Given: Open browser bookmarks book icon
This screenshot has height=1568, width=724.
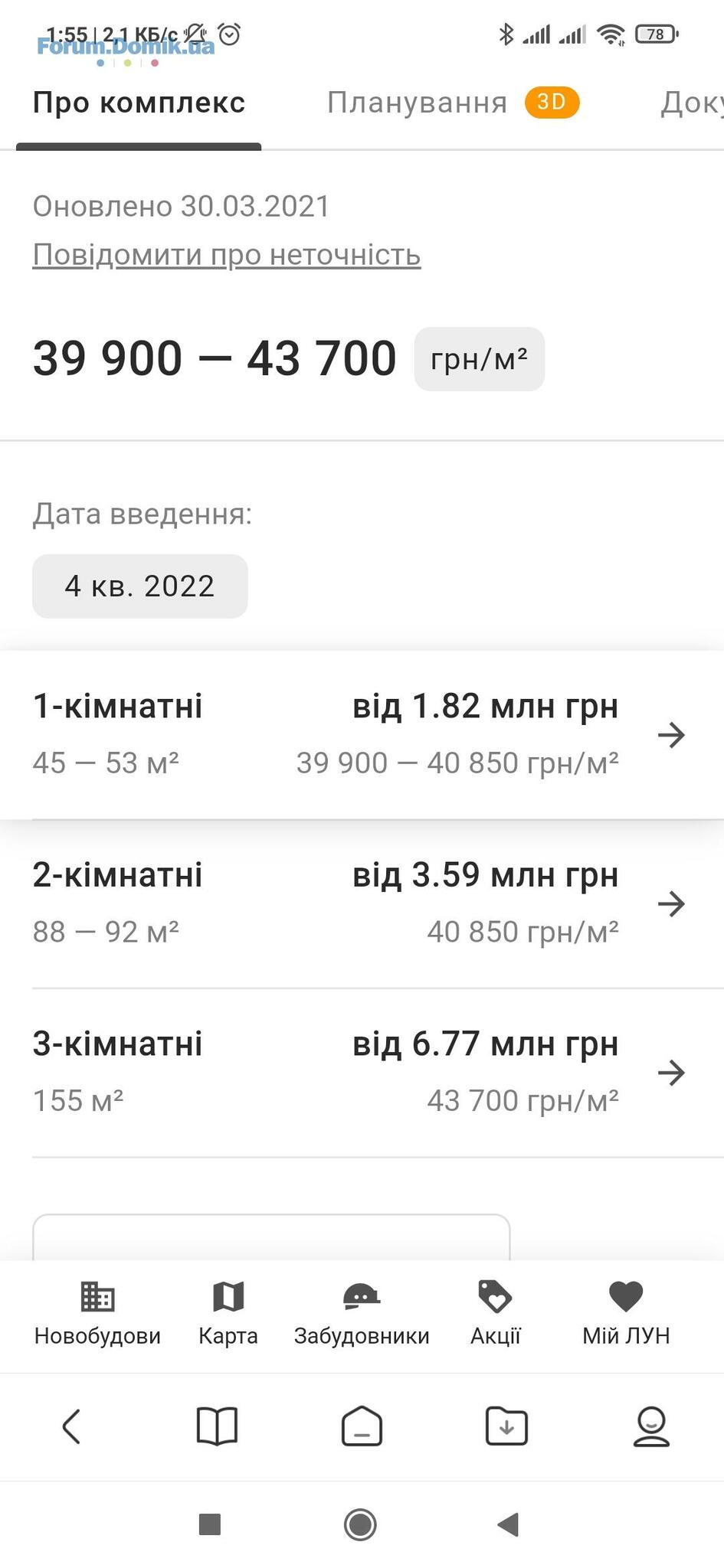Looking at the screenshot, I should coord(217,1426).
